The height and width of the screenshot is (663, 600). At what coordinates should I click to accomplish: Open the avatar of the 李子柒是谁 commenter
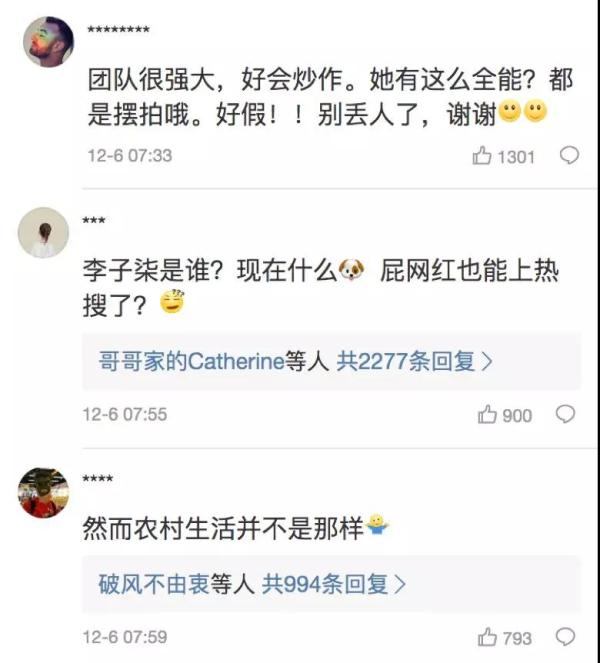point(43,233)
